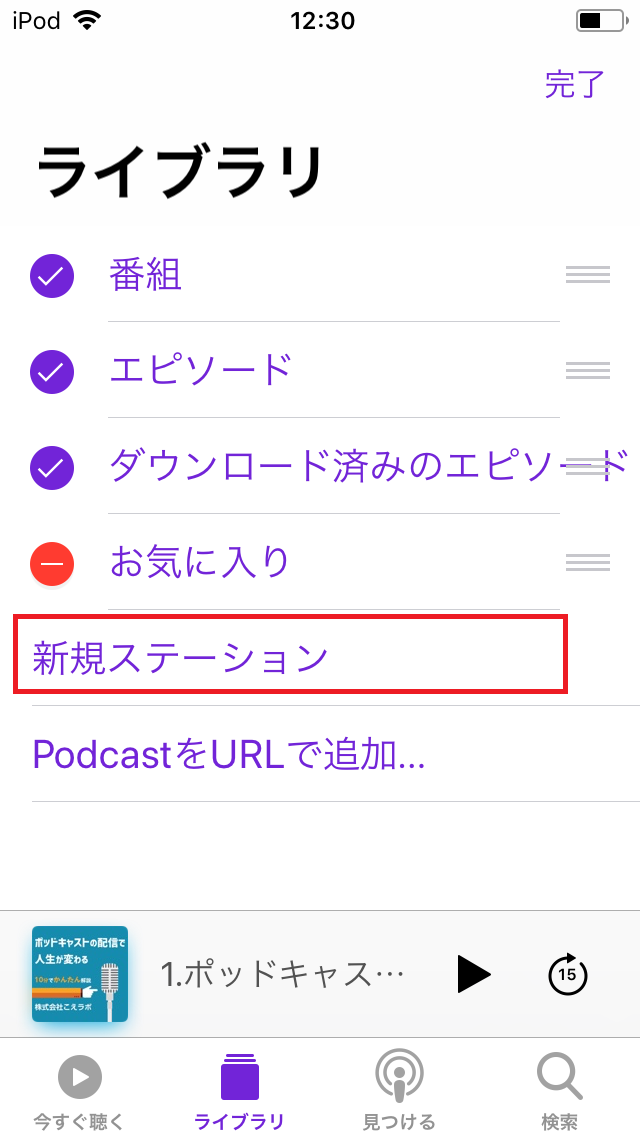Uncheck the エピソード library item
Viewport: 640px width, 1136px height.
pyautogui.click(x=52, y=372)
